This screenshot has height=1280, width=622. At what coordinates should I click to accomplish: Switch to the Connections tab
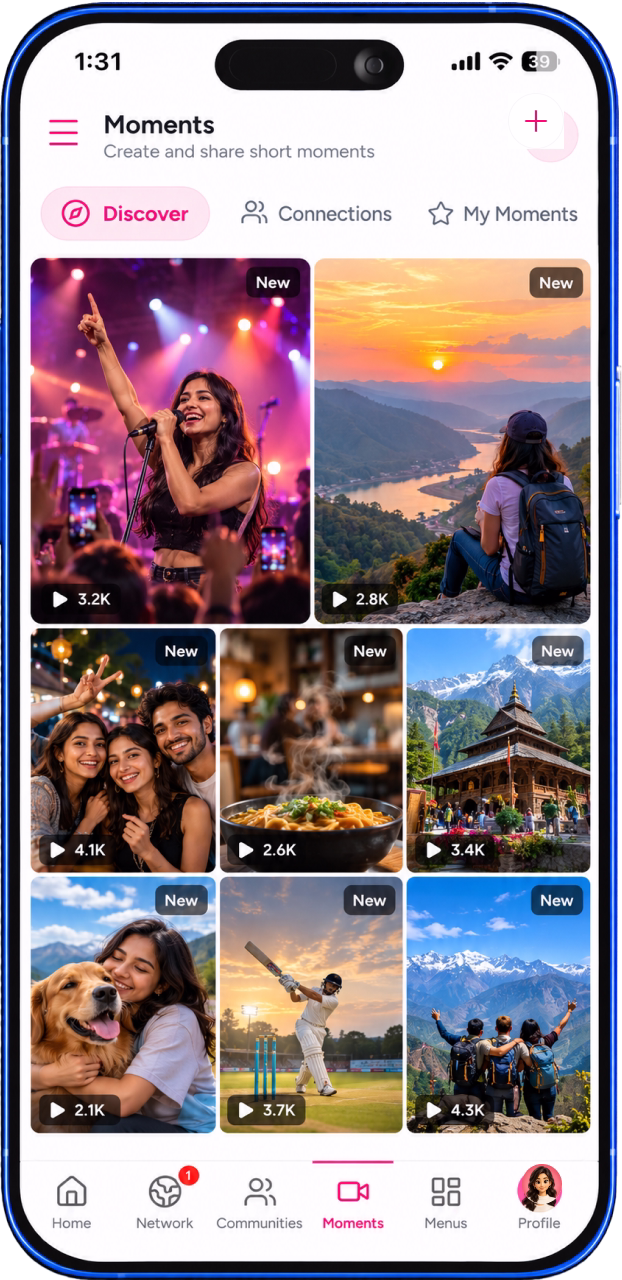(x=316, y=213)
